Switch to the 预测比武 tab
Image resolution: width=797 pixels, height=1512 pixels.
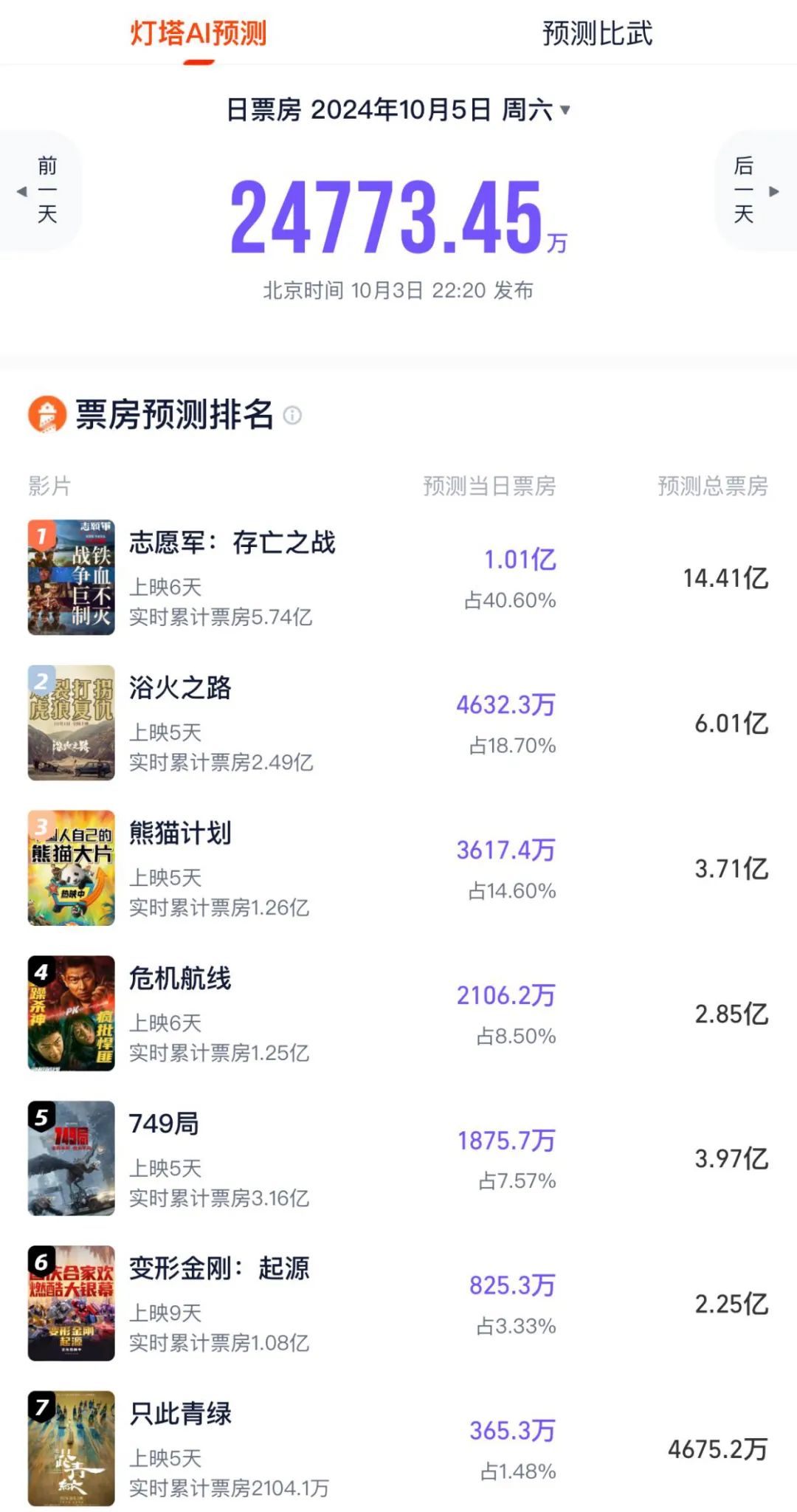[x=597, y=34]
